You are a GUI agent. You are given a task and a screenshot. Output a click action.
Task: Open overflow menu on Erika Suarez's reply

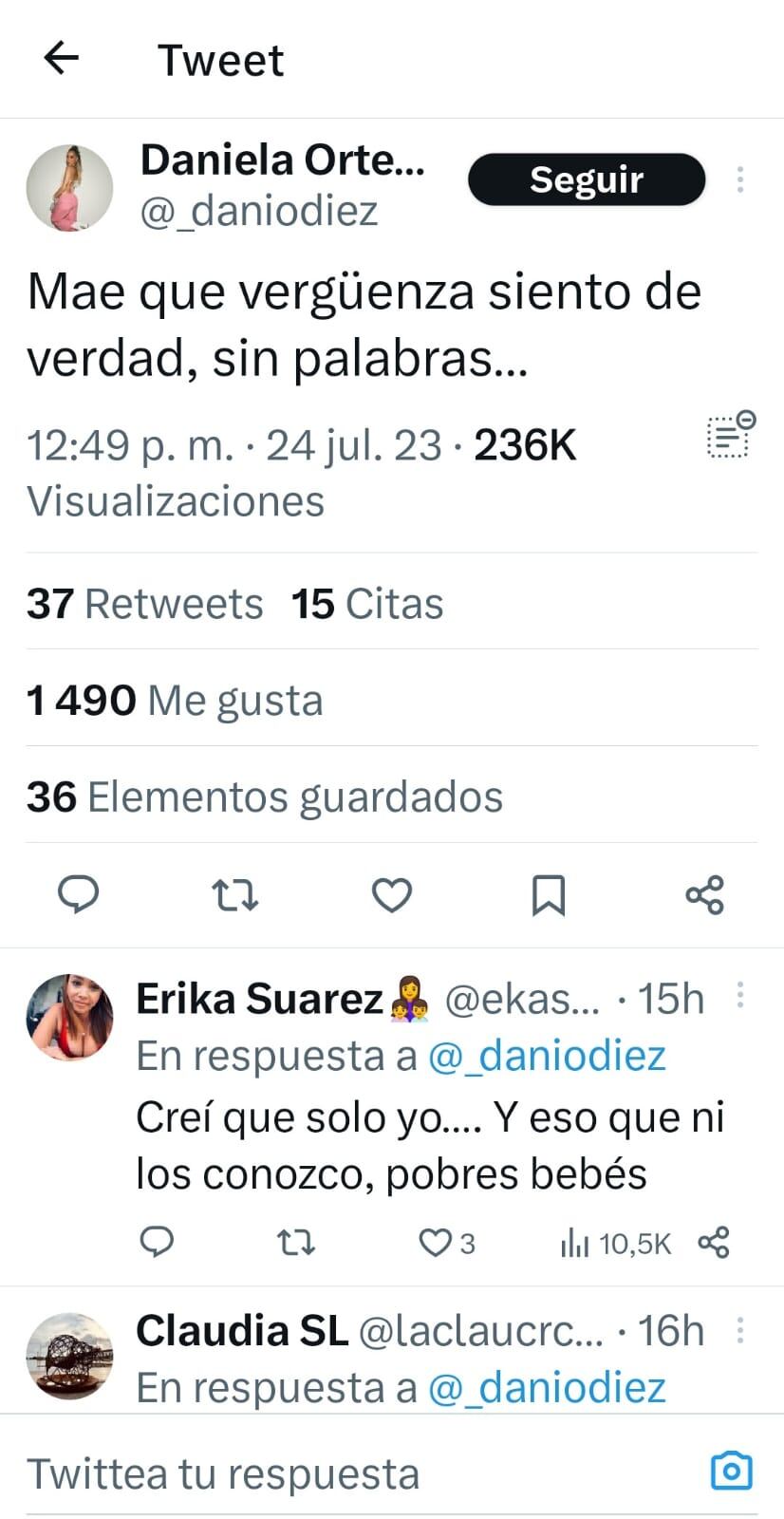pyautogui.click(x=740, y=995)
